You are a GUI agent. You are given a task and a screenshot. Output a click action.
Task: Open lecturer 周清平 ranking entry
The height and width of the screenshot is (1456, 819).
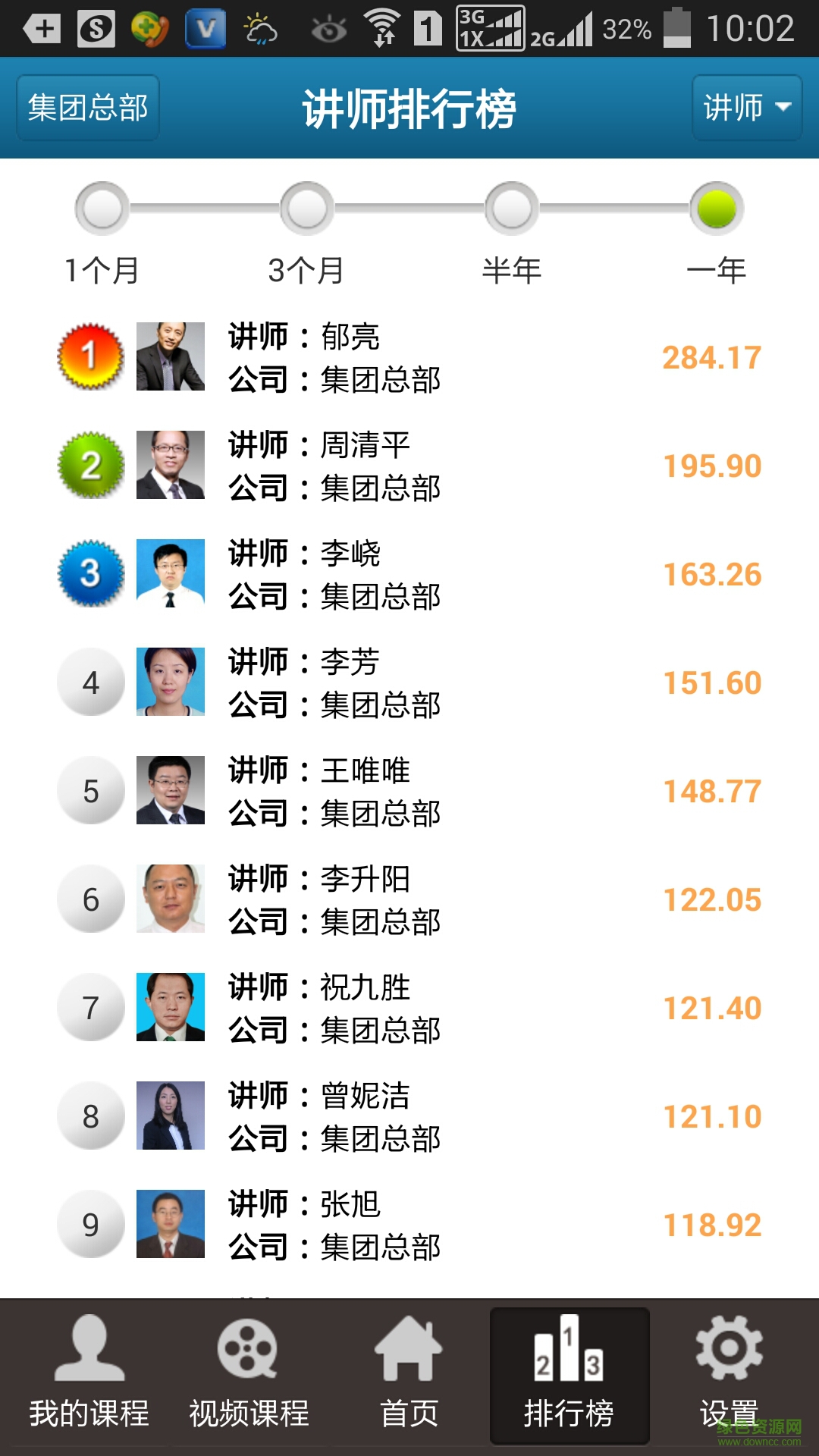pyautogui.click(x=409, y=466)
